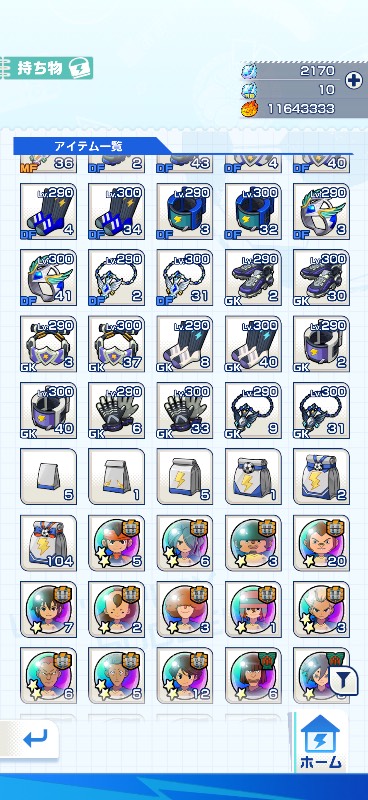Select the Lv.300 DF socks with quantity 34

click(x=116, y=211)
